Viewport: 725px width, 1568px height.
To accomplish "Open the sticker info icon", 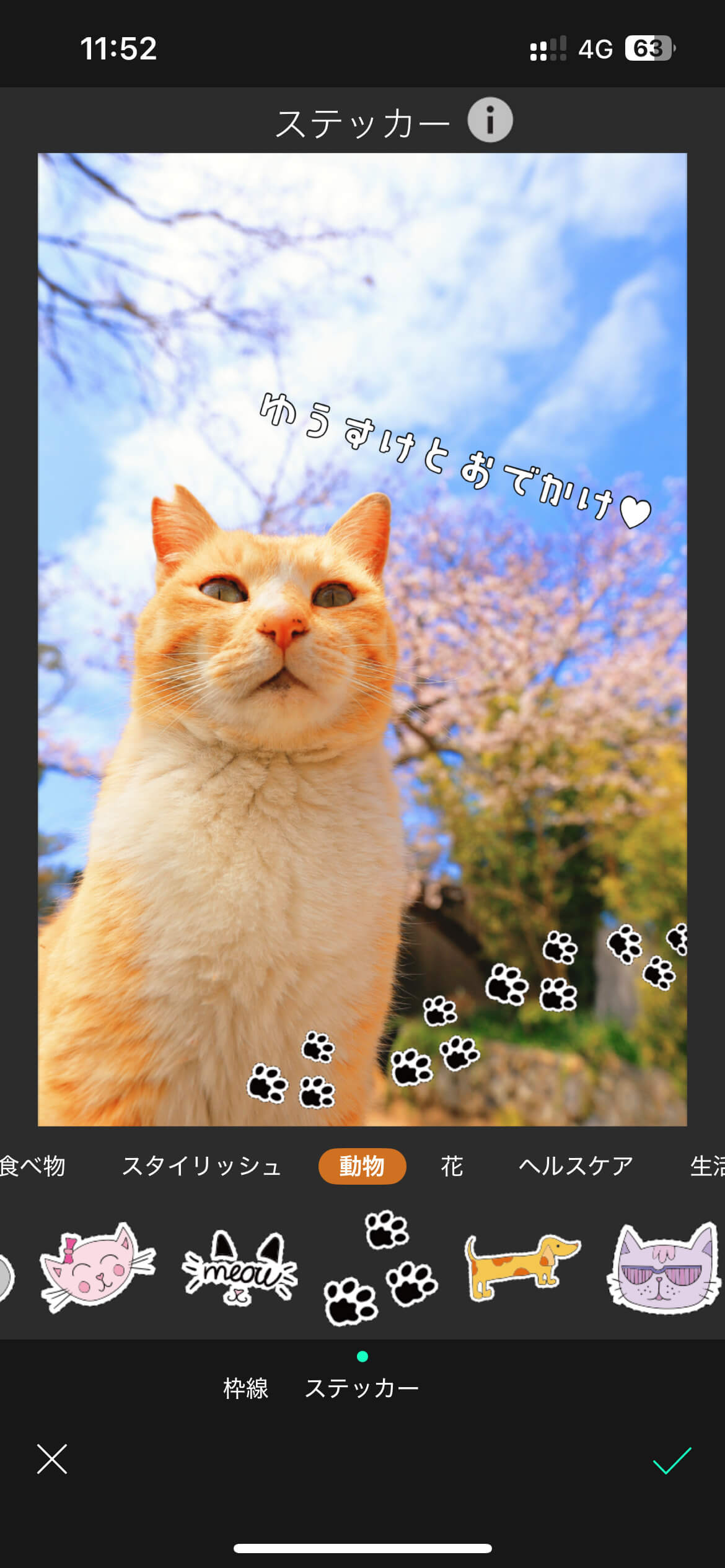I will (x=490, y=120).
